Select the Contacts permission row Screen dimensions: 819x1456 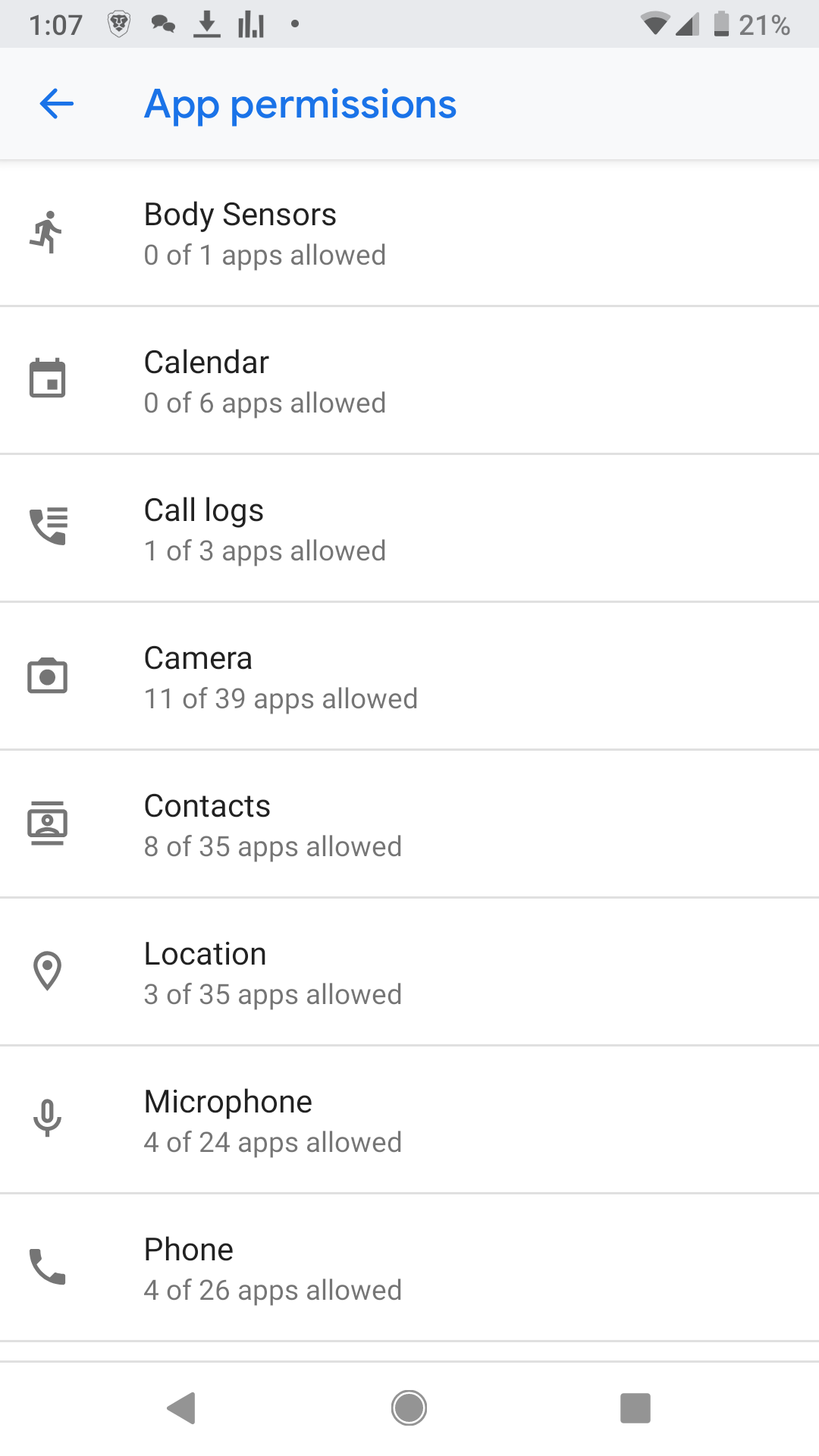[409, 824]
